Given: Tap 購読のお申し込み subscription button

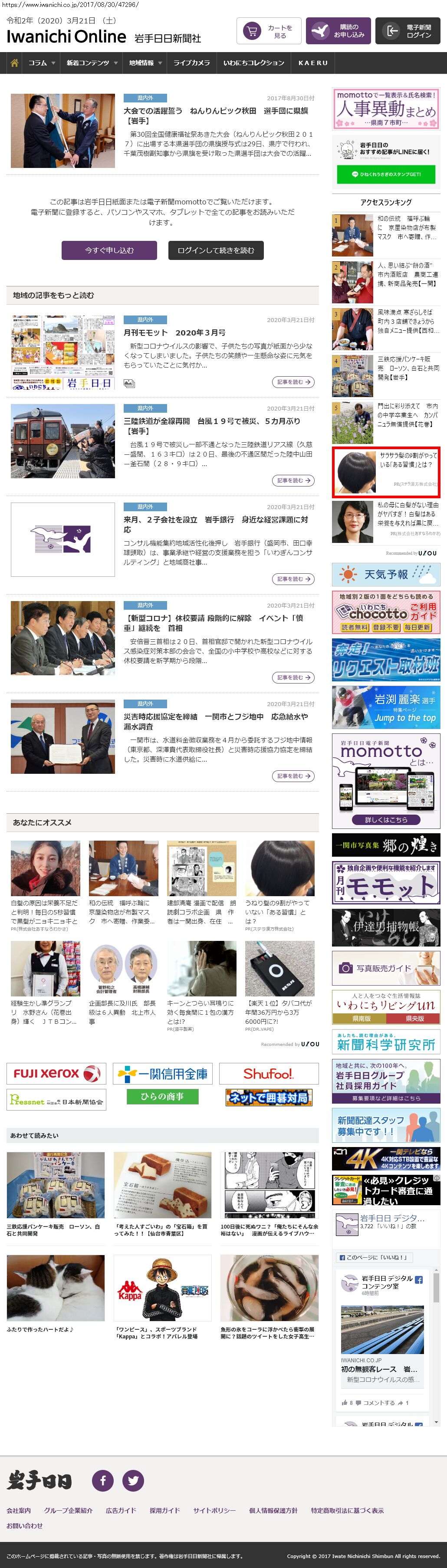Looking at the screenshot, I should tap(338, 31).
